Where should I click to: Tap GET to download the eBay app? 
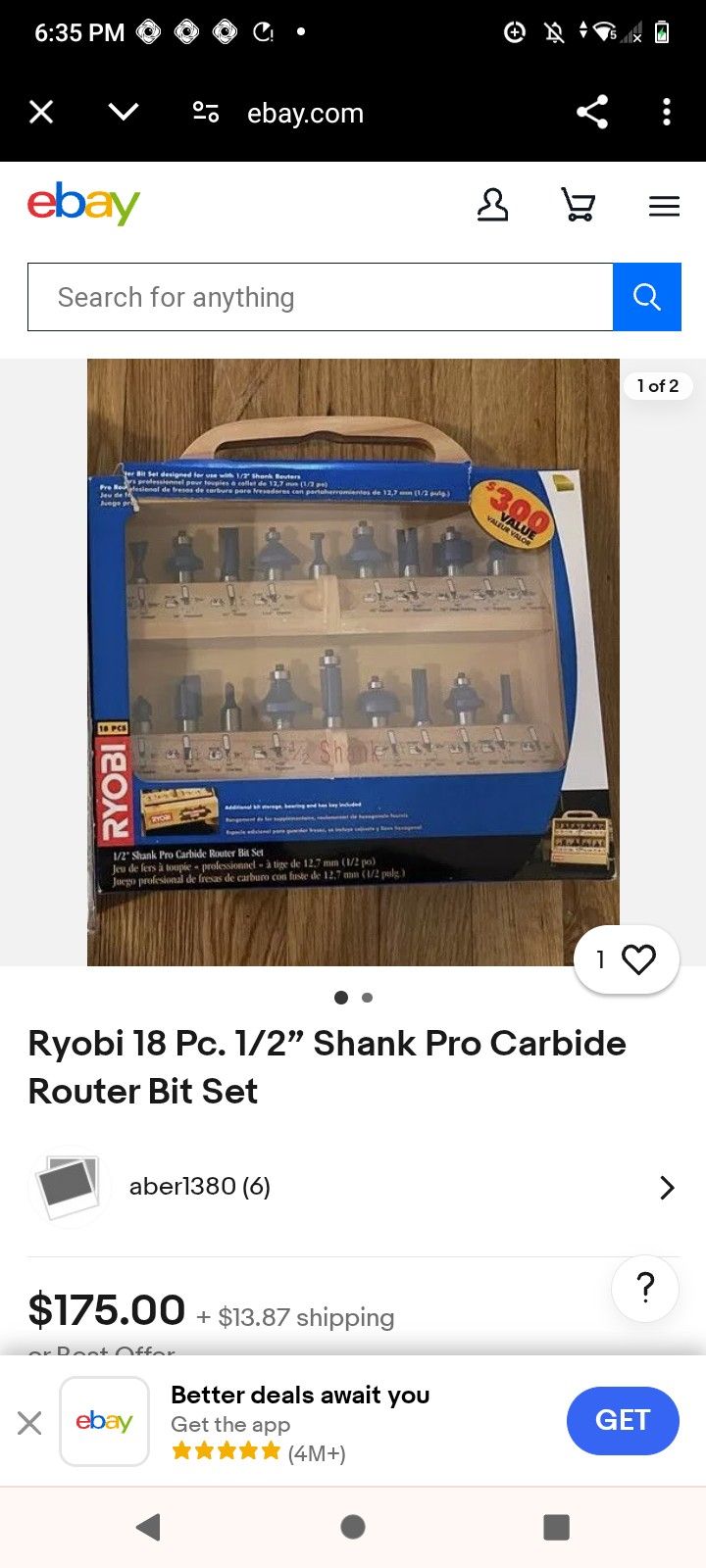pos(623,1421)
